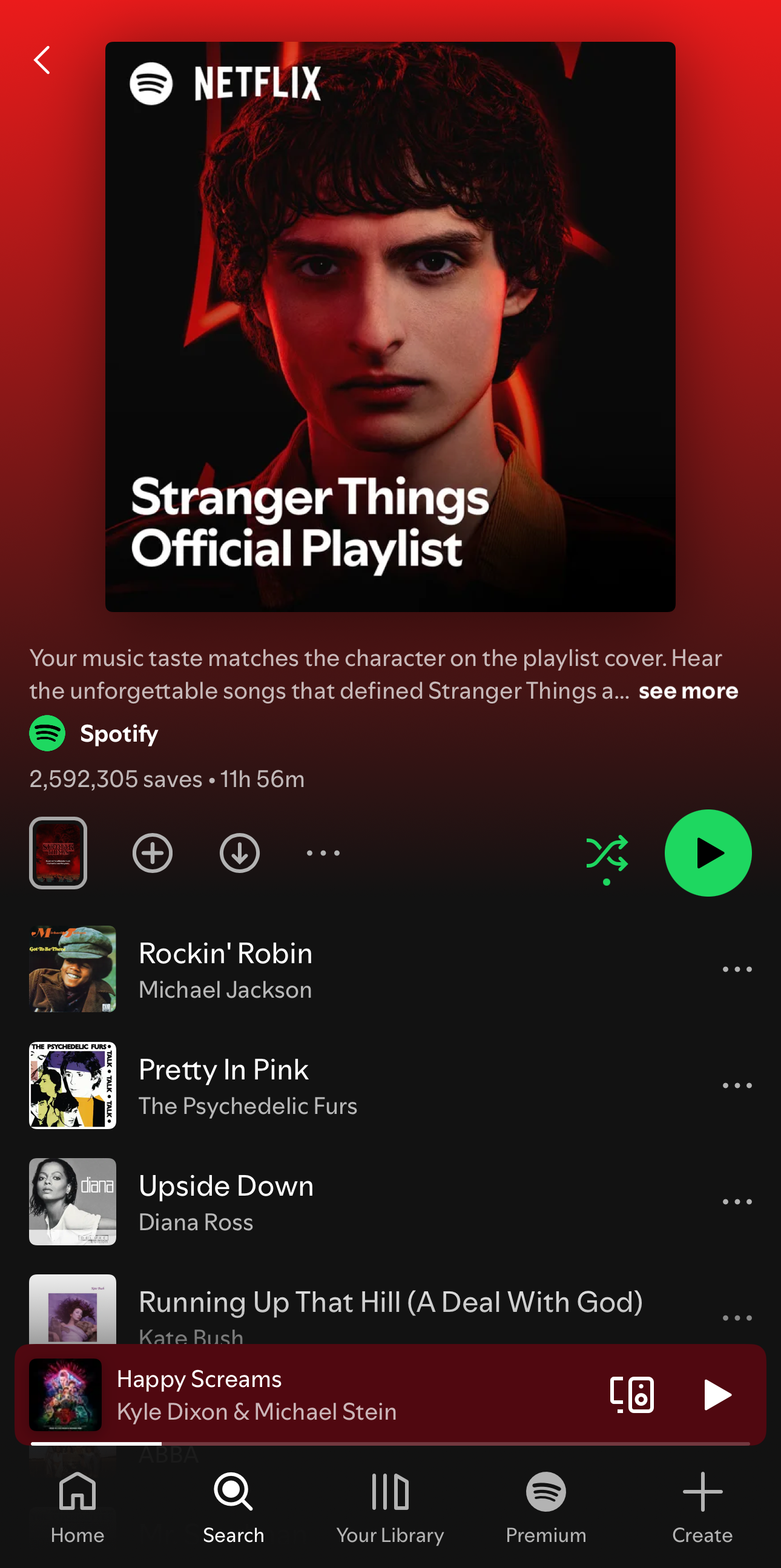781x1568 pixels.
Task: Open the Spotify creator profile
Action: 119,734
